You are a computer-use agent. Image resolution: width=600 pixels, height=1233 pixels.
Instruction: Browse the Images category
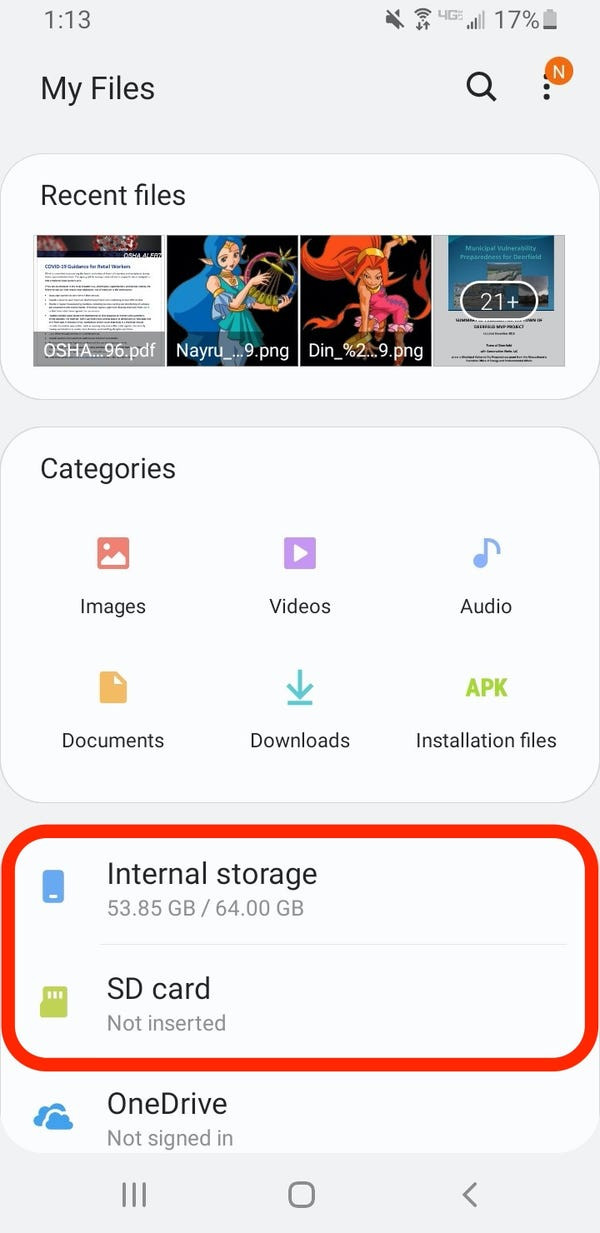point(113,575)
